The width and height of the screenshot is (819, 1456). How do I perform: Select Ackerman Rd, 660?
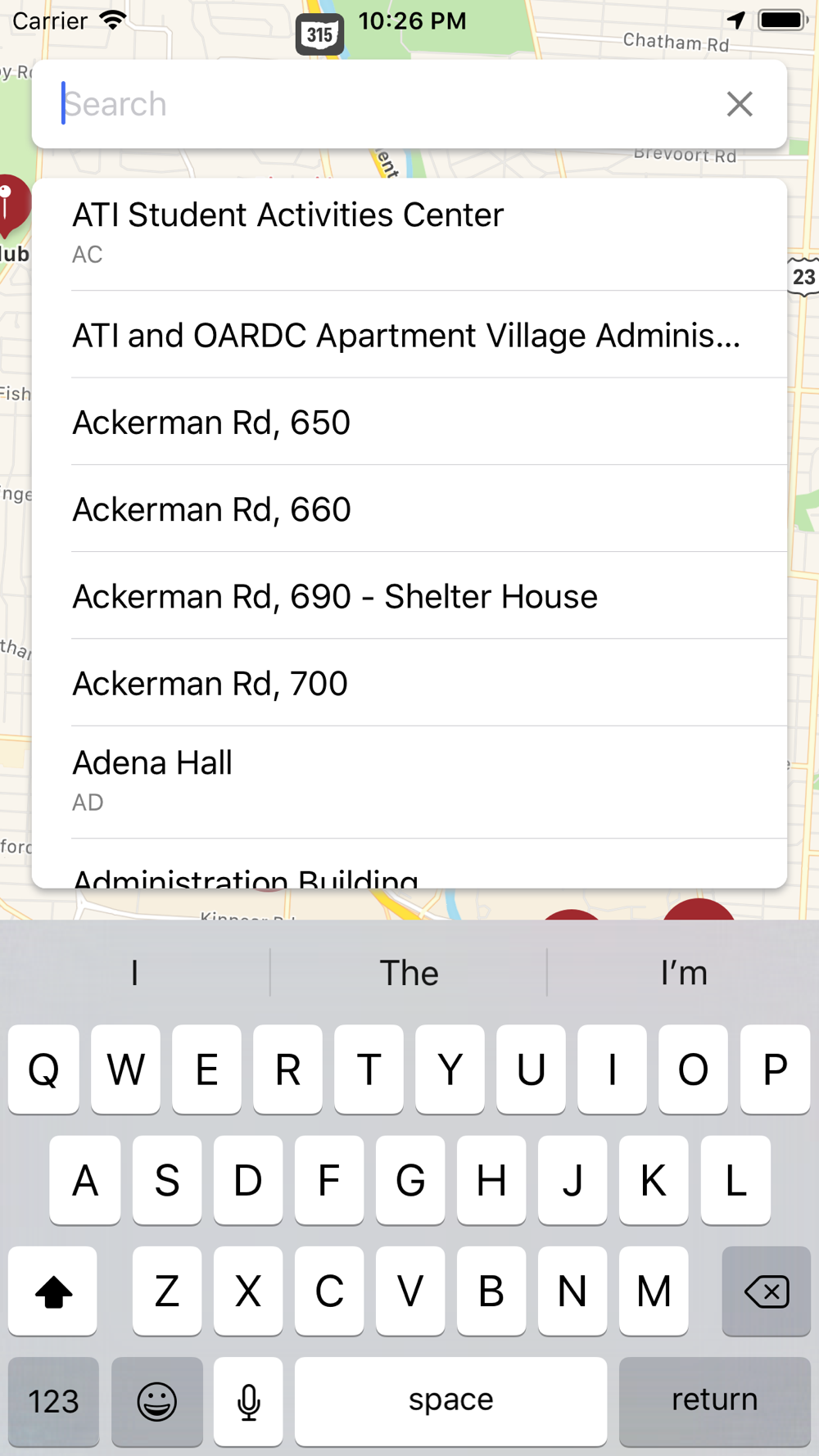tap(409, 509)
